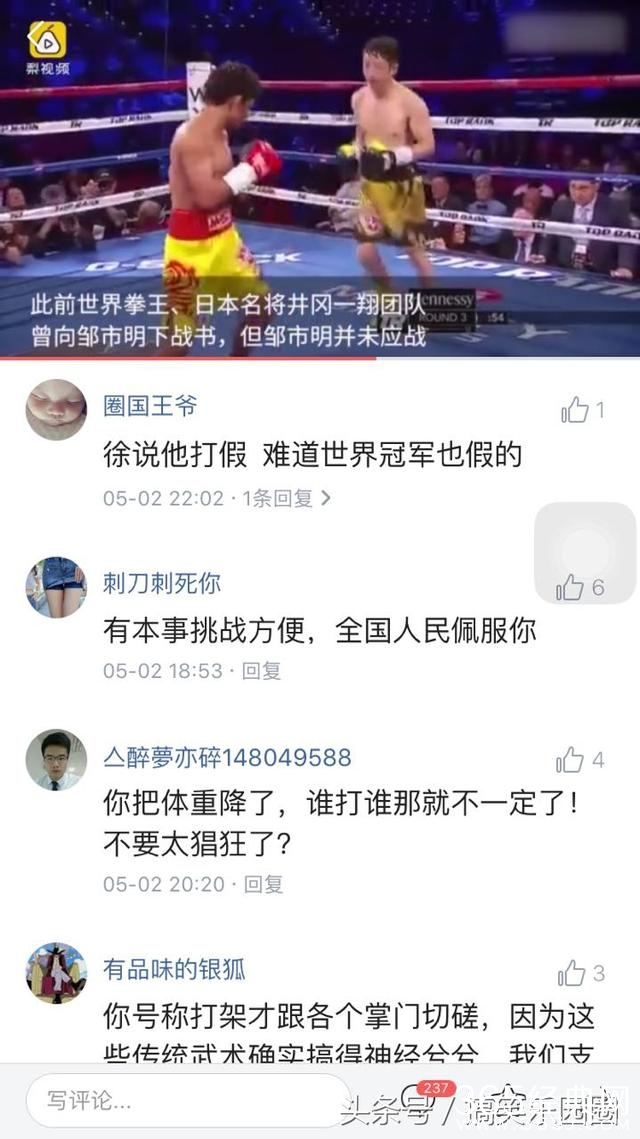Screen dimensions: 640x1139
Task: View the profile of username 刺刀刺死你
Action: coord(162,582)
